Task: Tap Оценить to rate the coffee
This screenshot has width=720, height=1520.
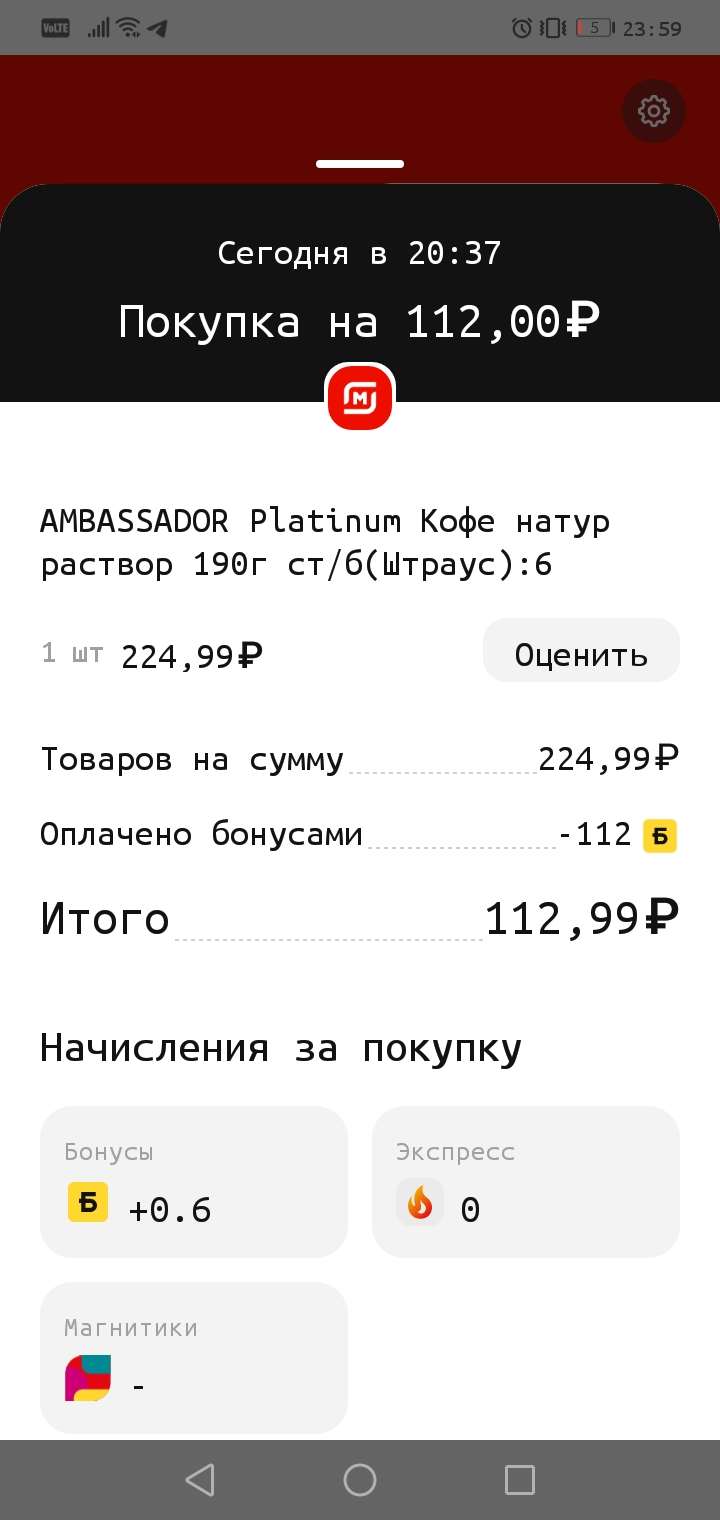Action: (x=581, y=651)
